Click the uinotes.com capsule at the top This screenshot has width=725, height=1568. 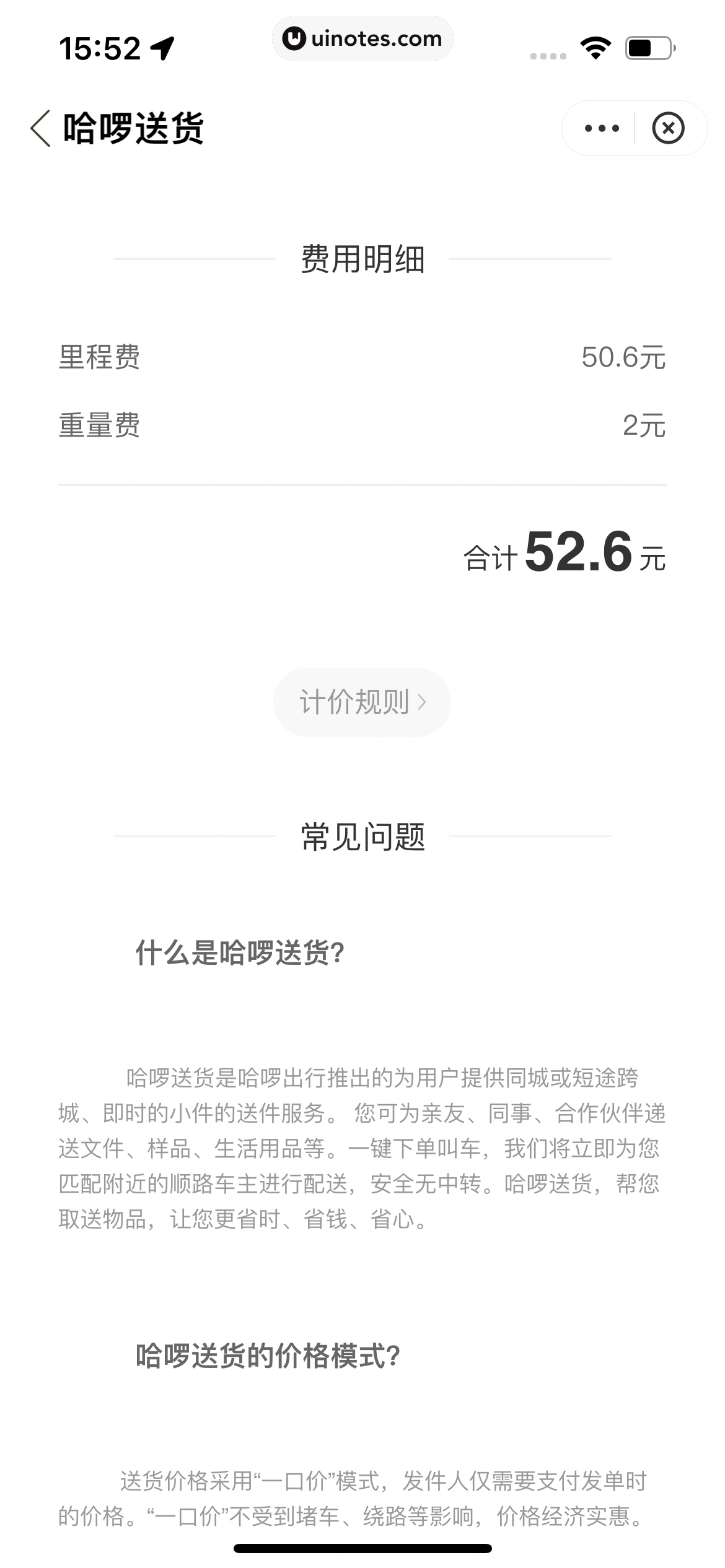361,38
